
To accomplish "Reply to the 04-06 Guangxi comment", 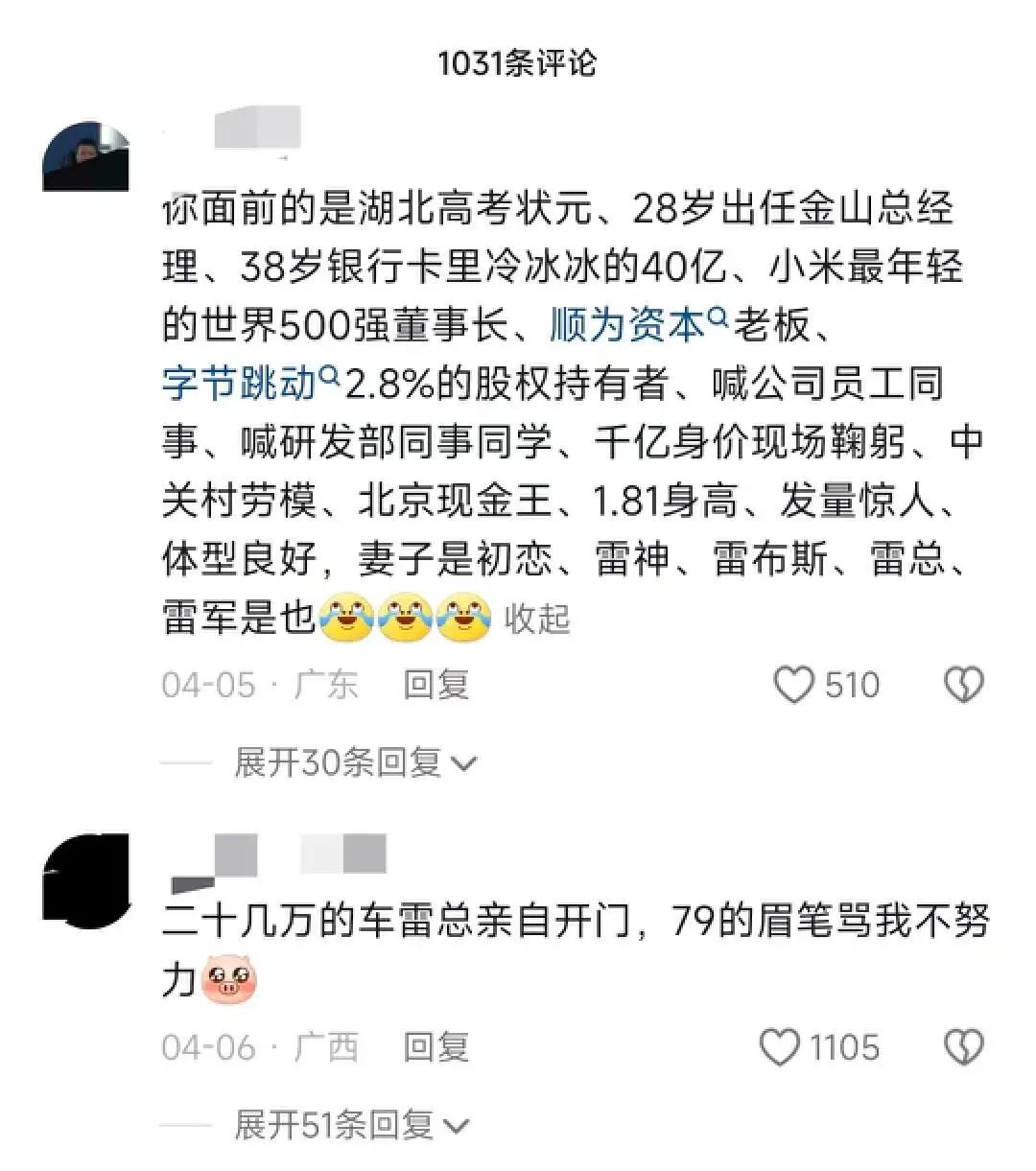I will (436, 1046).
